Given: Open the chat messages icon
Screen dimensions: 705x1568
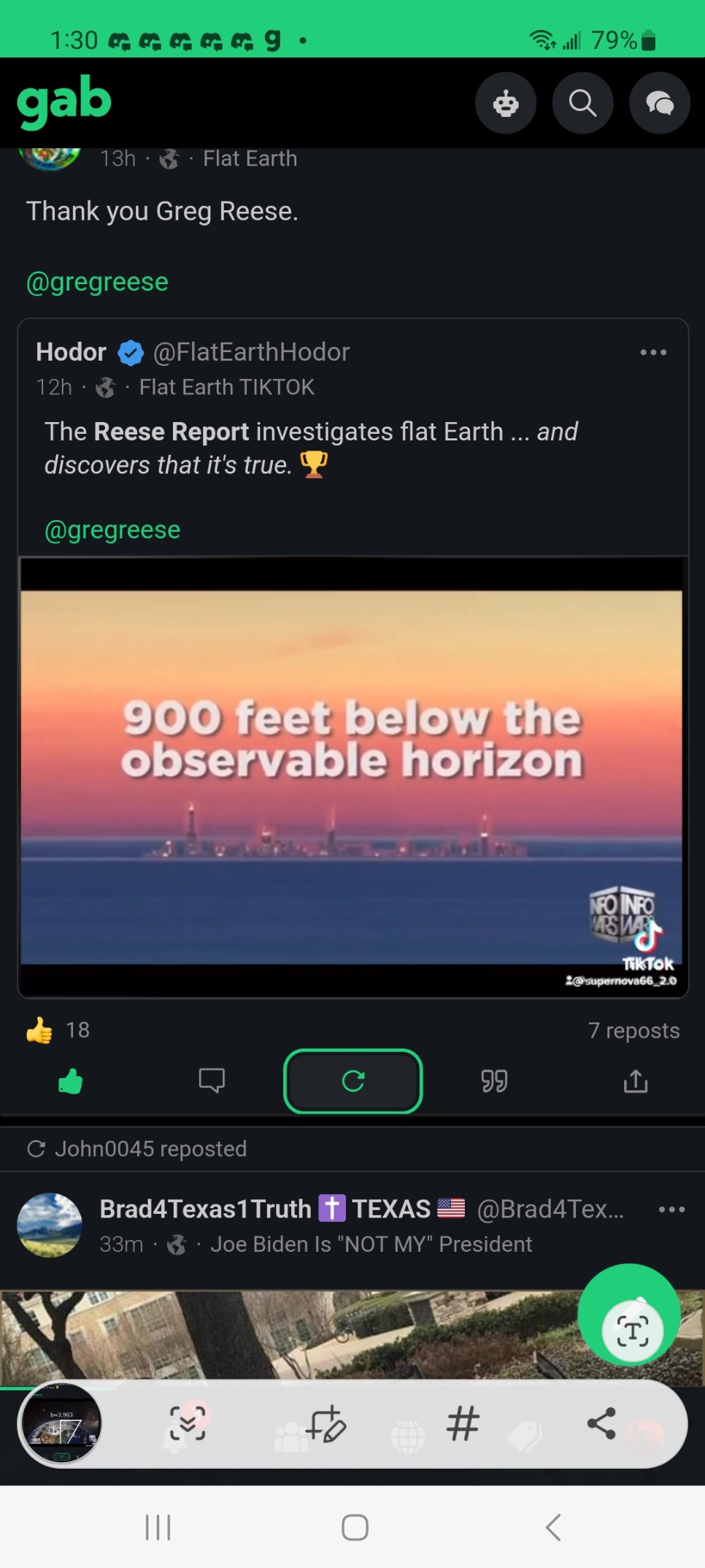Looking at the screenshot, I should pos(660,103).
